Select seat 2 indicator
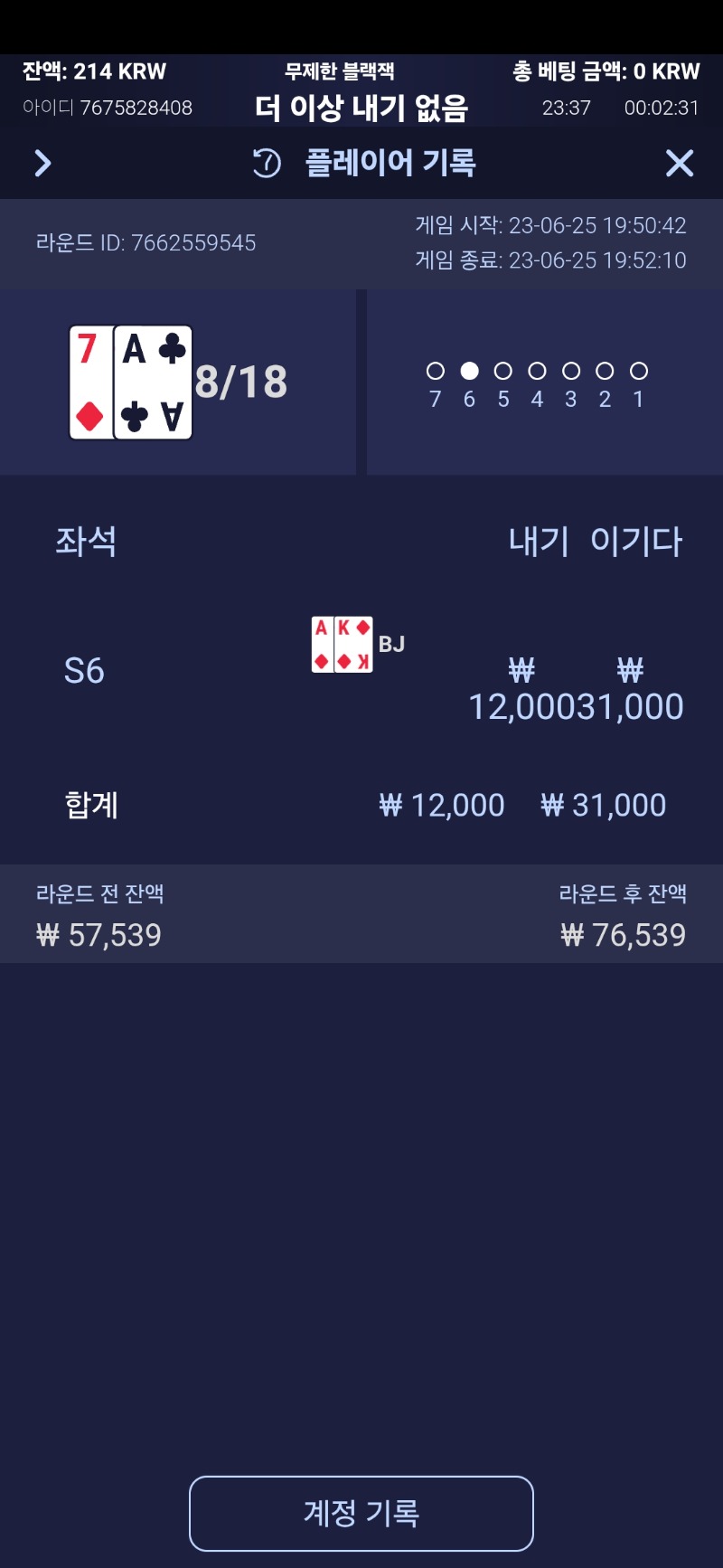This screenshot has width=723, height=1568. (x=605, y=372)
